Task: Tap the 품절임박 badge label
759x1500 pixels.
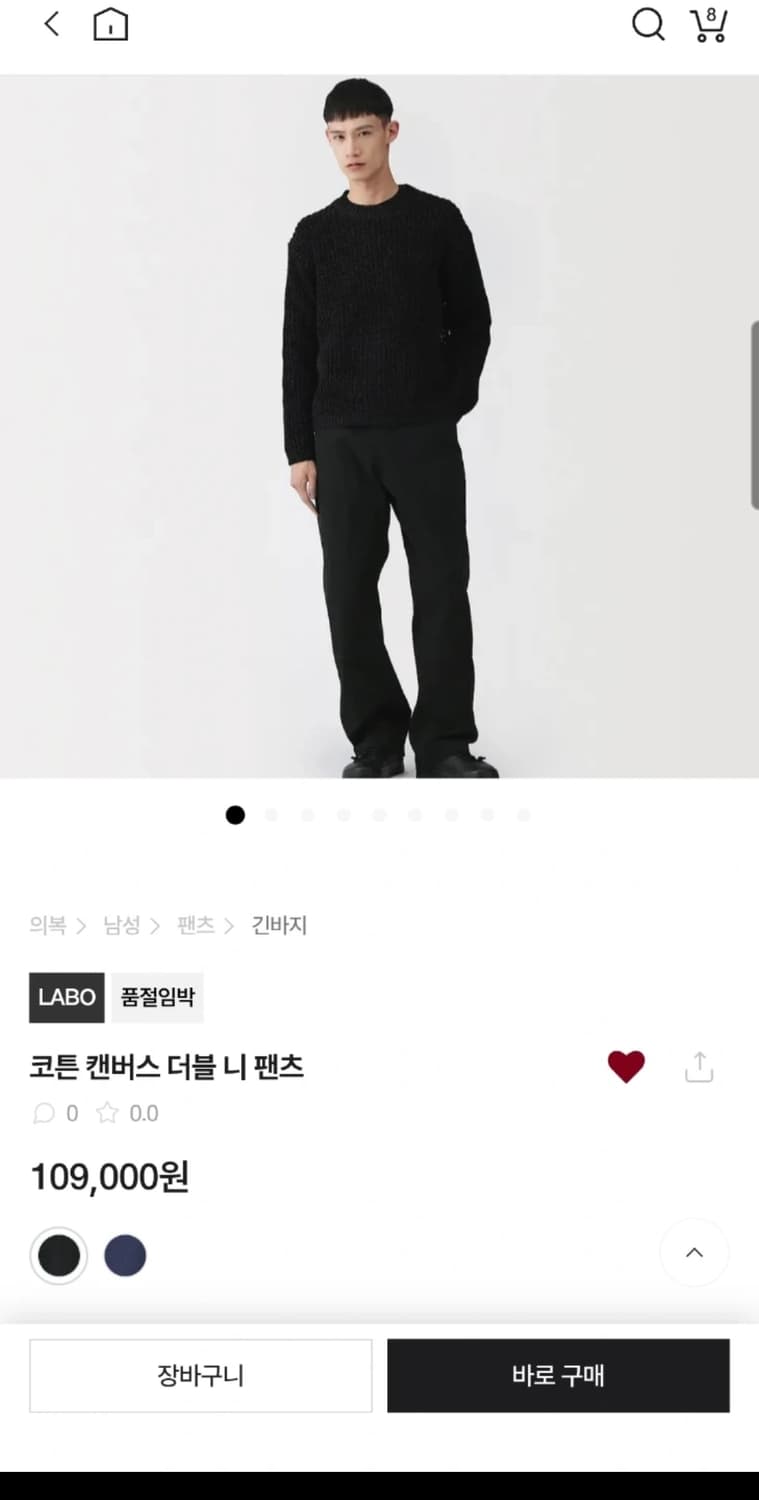Action: pos(156,997)
